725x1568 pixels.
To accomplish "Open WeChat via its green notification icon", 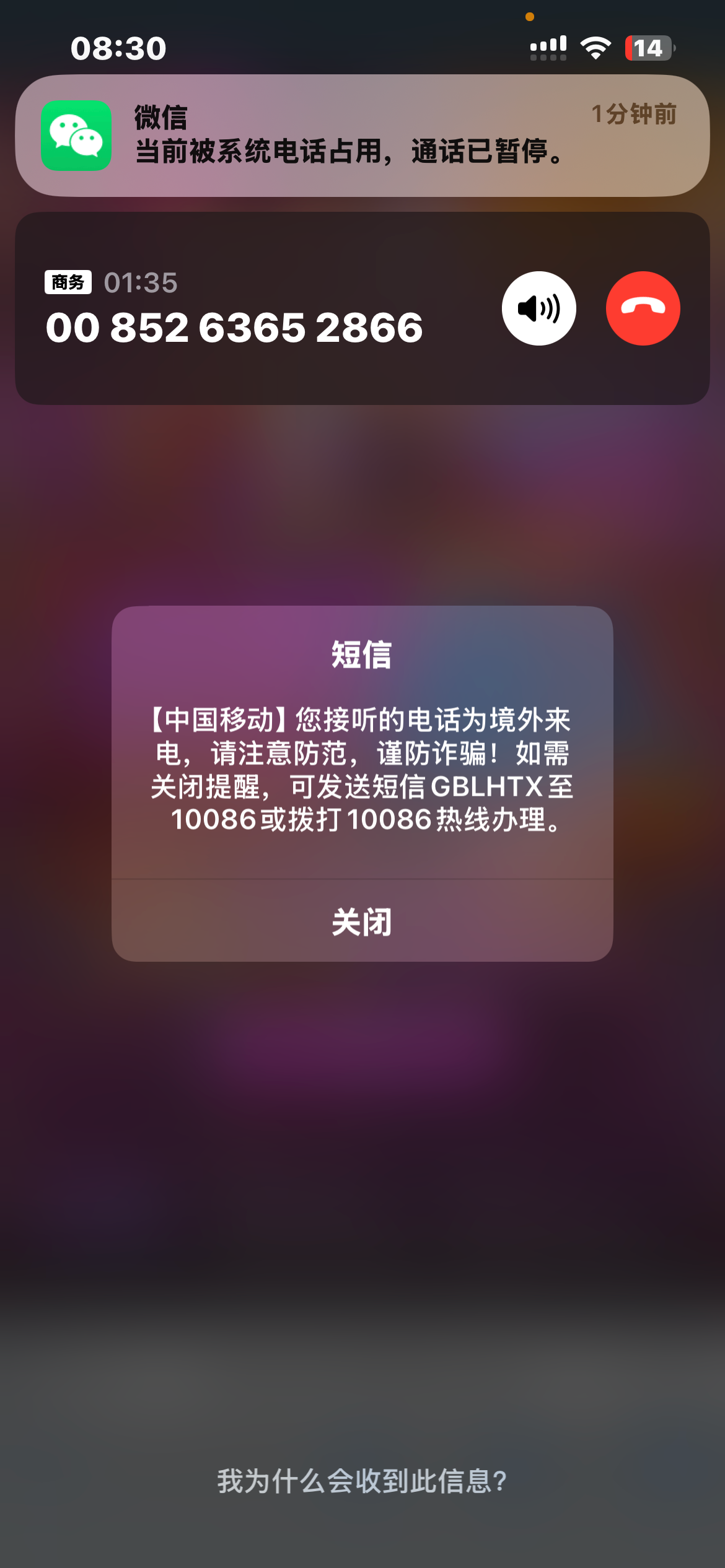I will [77, 135].
